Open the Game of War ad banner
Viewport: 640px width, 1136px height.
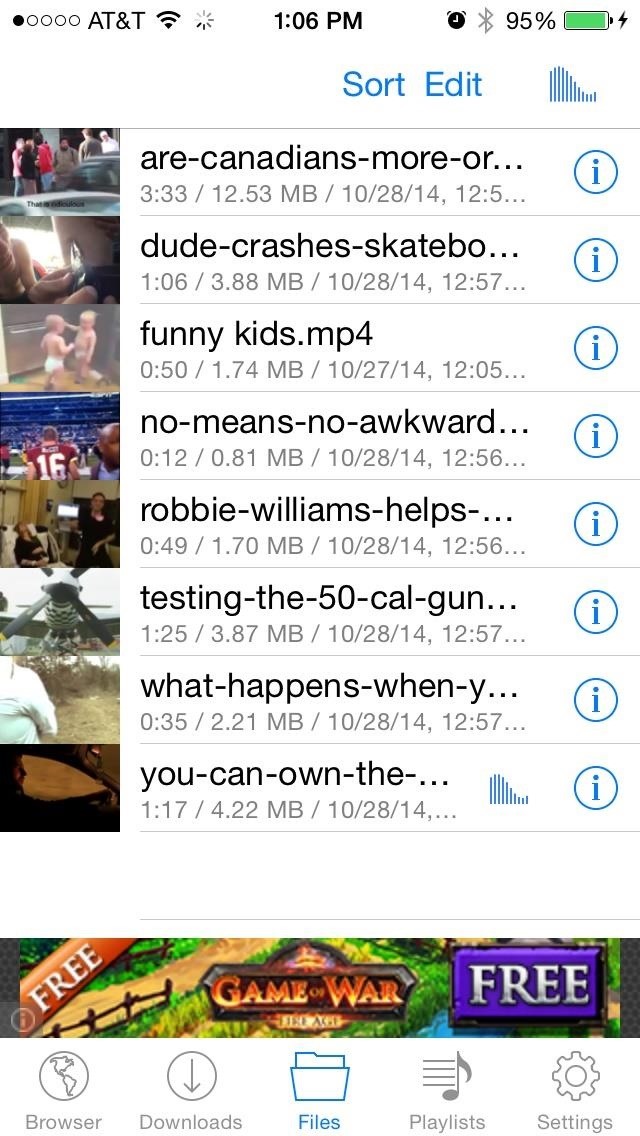(x=320, y=988)
